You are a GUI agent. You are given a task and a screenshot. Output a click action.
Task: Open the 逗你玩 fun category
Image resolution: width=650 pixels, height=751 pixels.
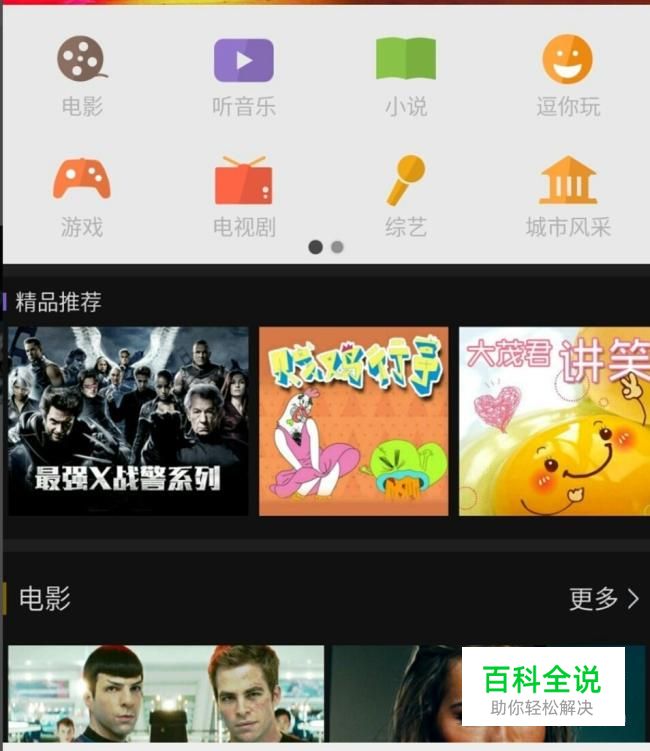pyautogui.click(x=567, y=75)
